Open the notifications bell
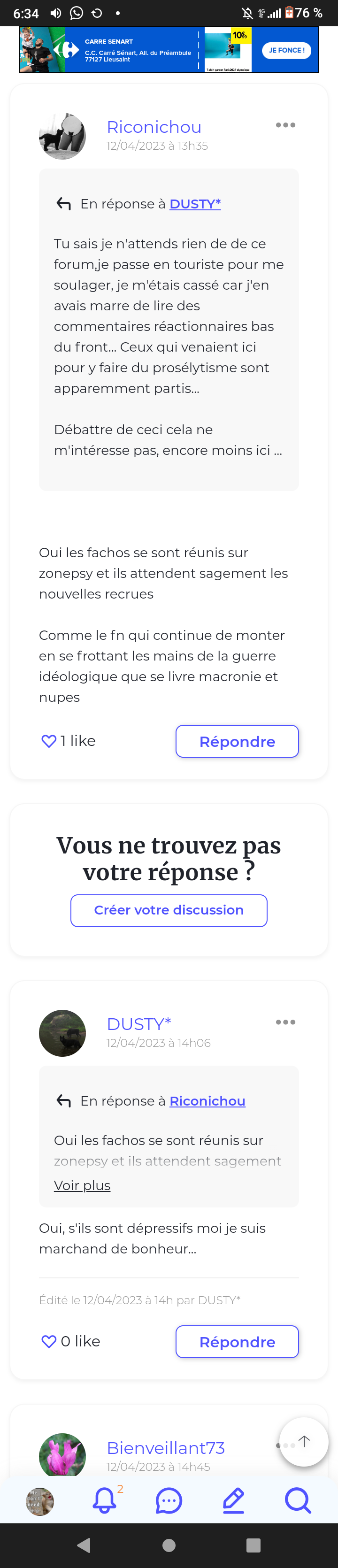This screenshot has height=1568, width=338. 105,1500
